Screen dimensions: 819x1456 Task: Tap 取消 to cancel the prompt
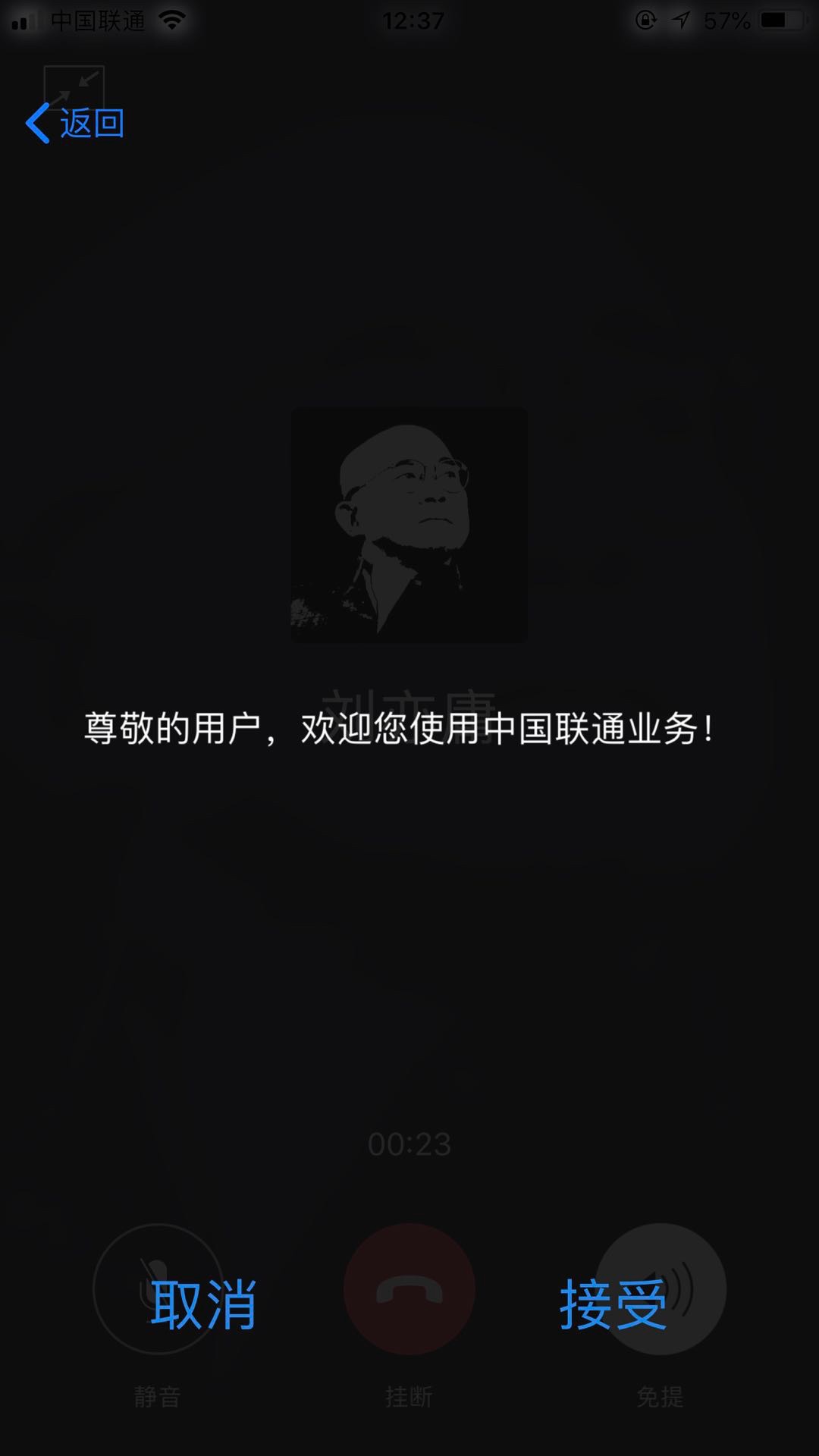(x=203, y=1304)
